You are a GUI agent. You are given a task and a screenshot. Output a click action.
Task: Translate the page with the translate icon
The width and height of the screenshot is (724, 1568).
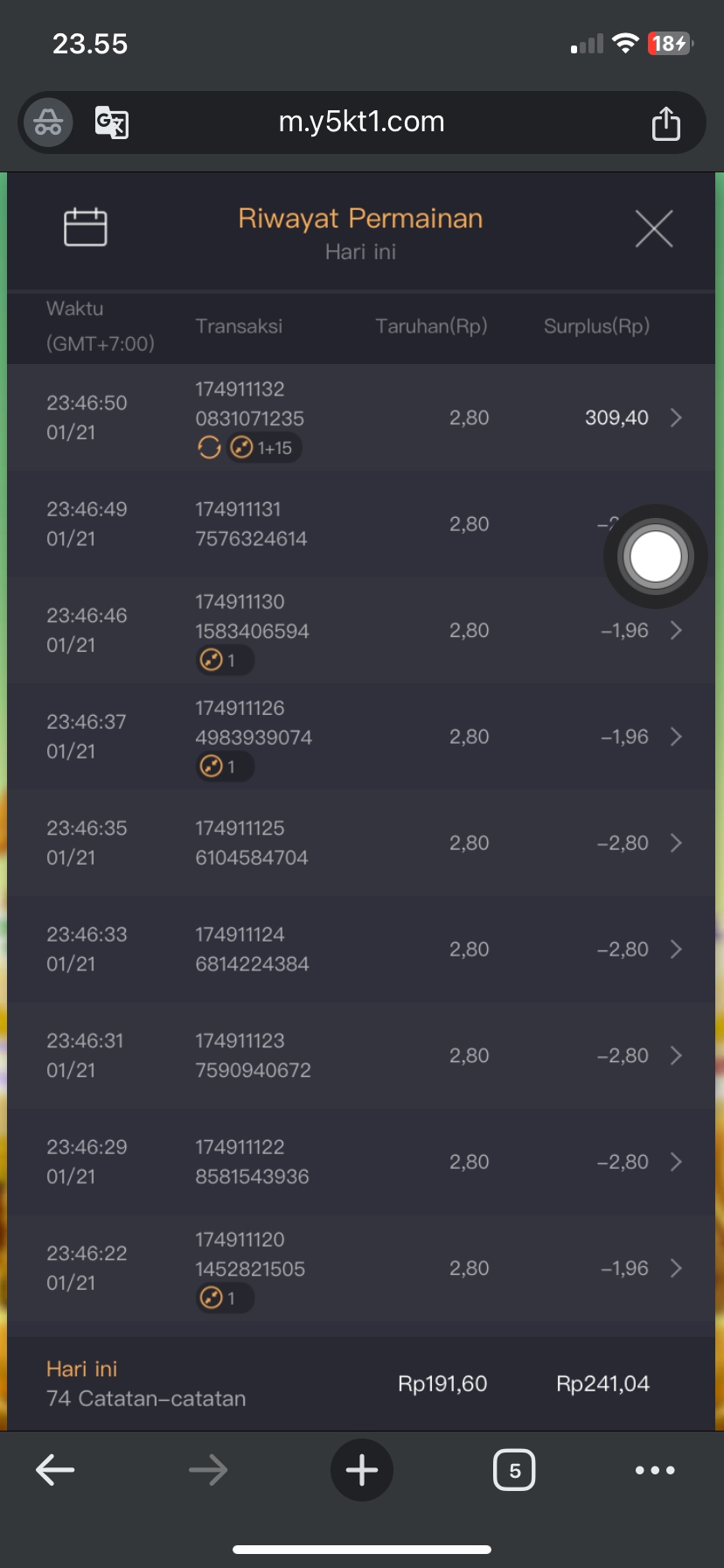pyautogui.click(x=112, y=122)
